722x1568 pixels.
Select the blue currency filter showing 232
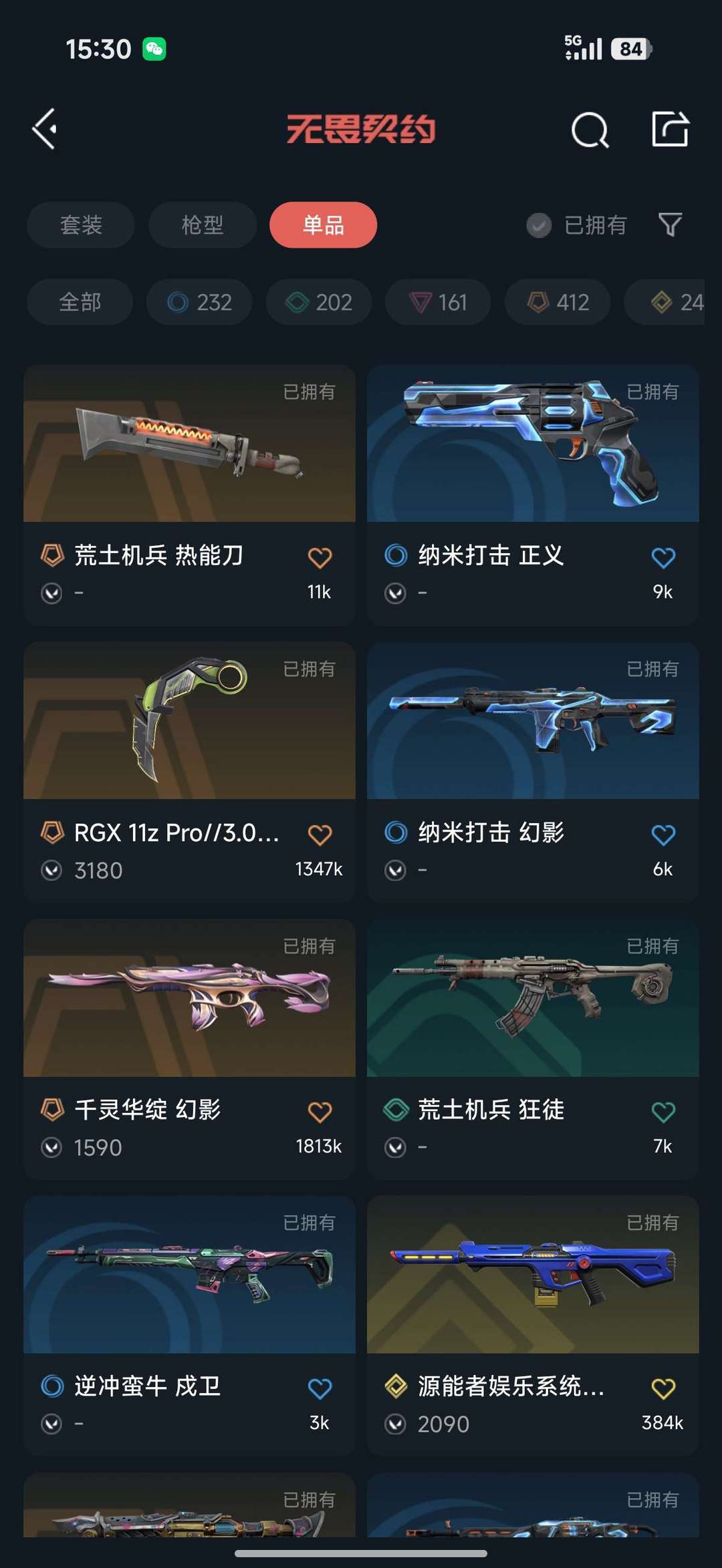point(199,302)
